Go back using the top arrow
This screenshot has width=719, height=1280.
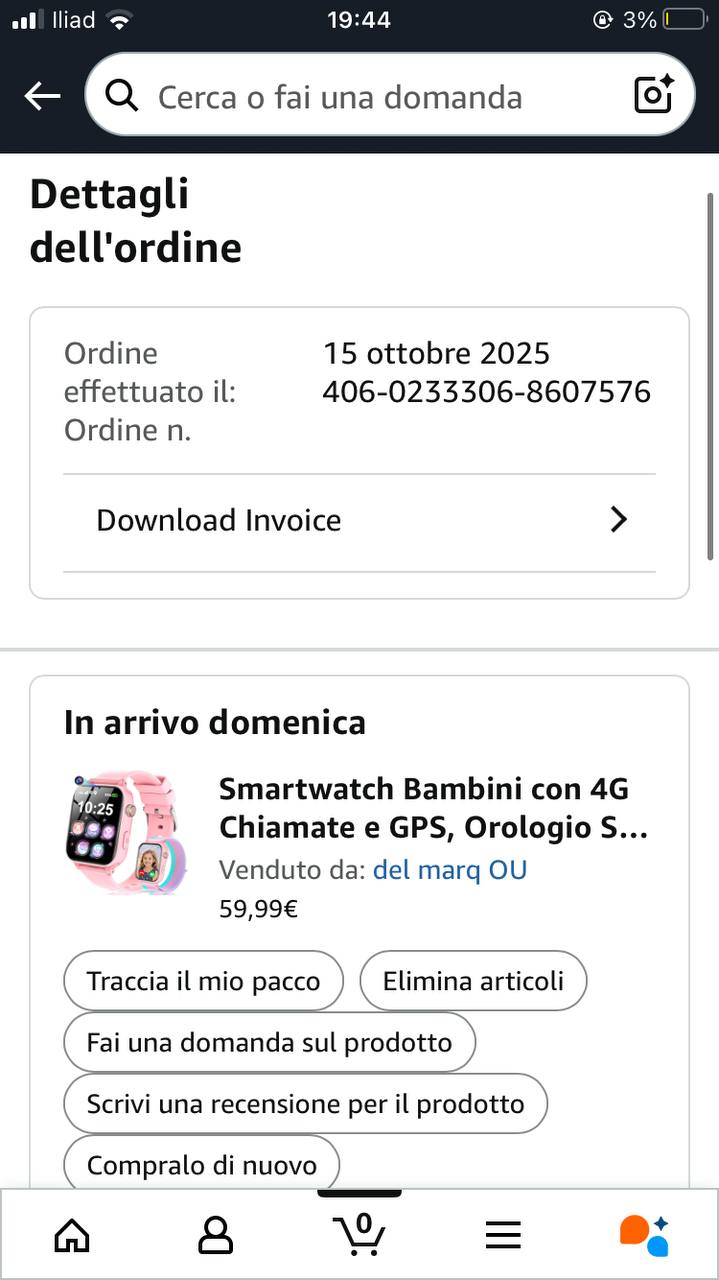coord(42,96)
